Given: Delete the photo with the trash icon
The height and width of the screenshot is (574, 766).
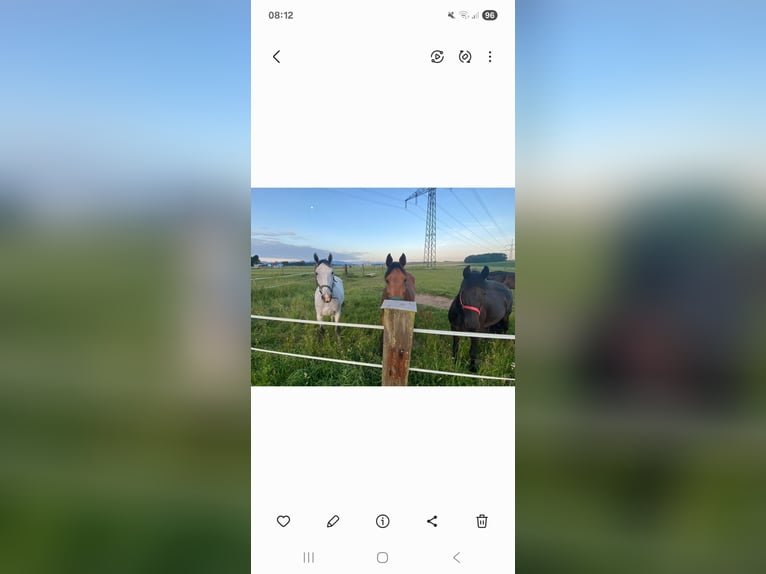Looking at the screenshot, I should [x=482, y=521].
